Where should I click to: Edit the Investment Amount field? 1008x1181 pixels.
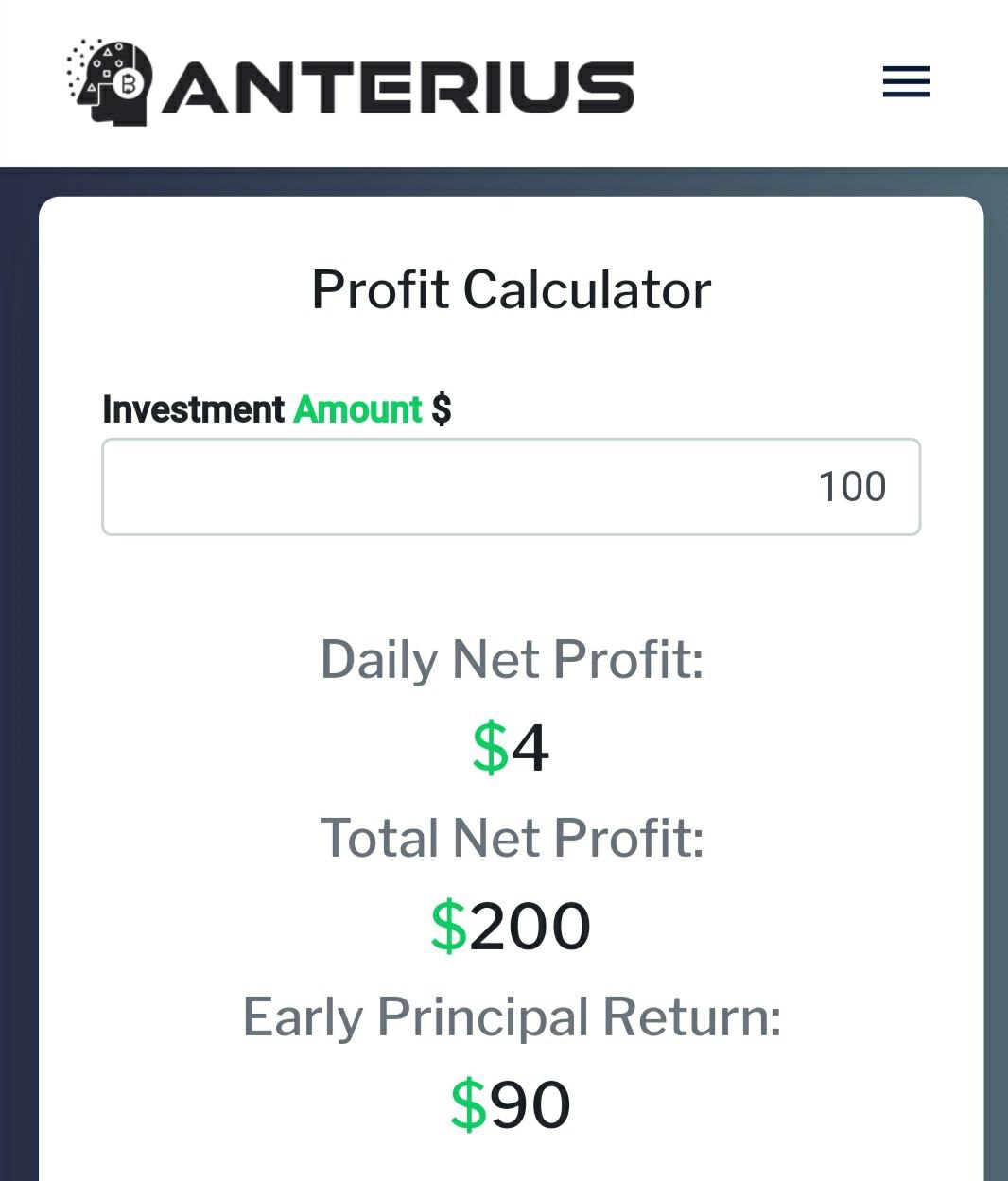click(x=511, y=487)
